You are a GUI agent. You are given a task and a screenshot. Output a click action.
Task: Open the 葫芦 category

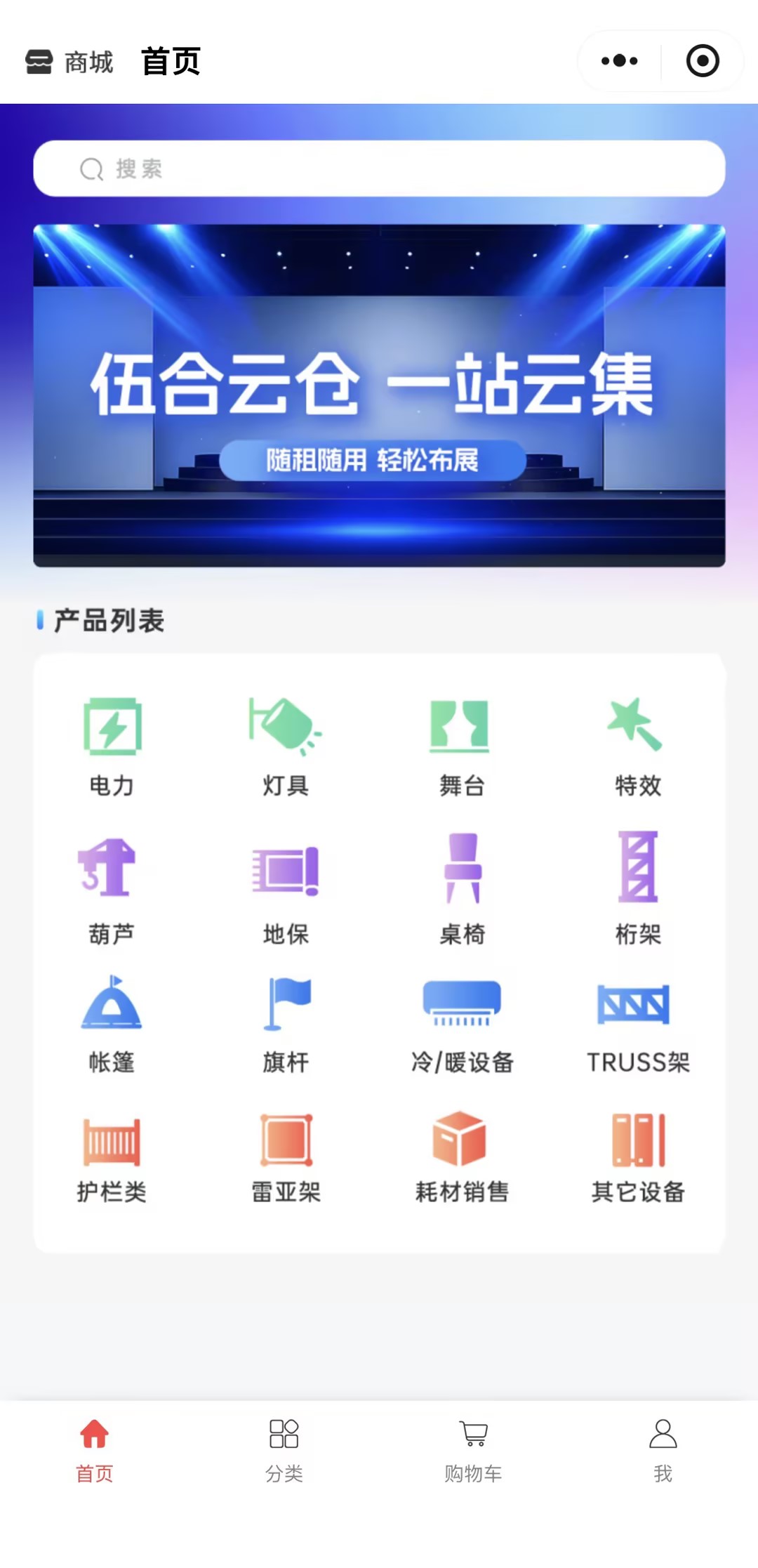tap(112, 889)
